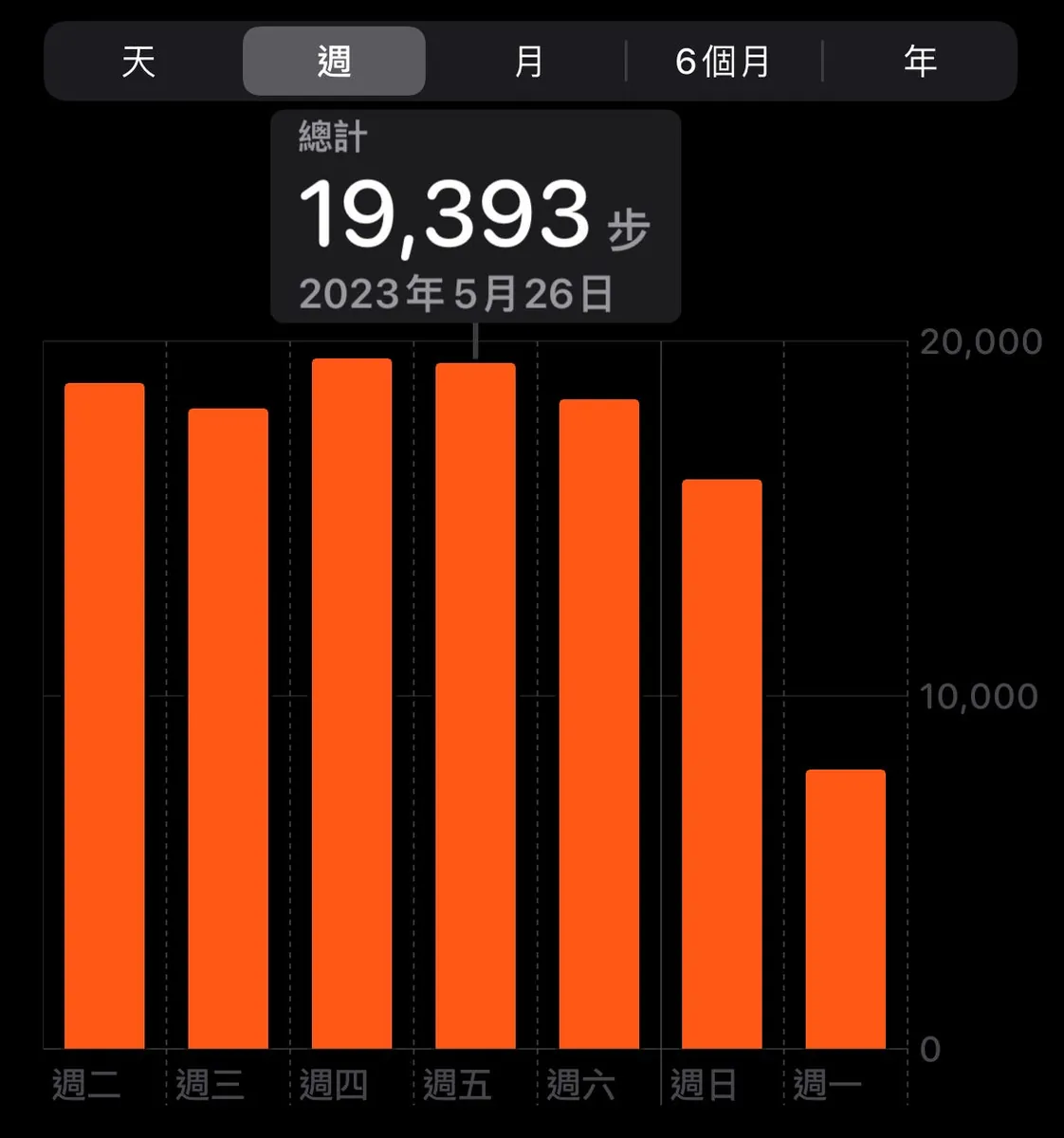Switch to the 月 (month) view

[x=529, y=62]
